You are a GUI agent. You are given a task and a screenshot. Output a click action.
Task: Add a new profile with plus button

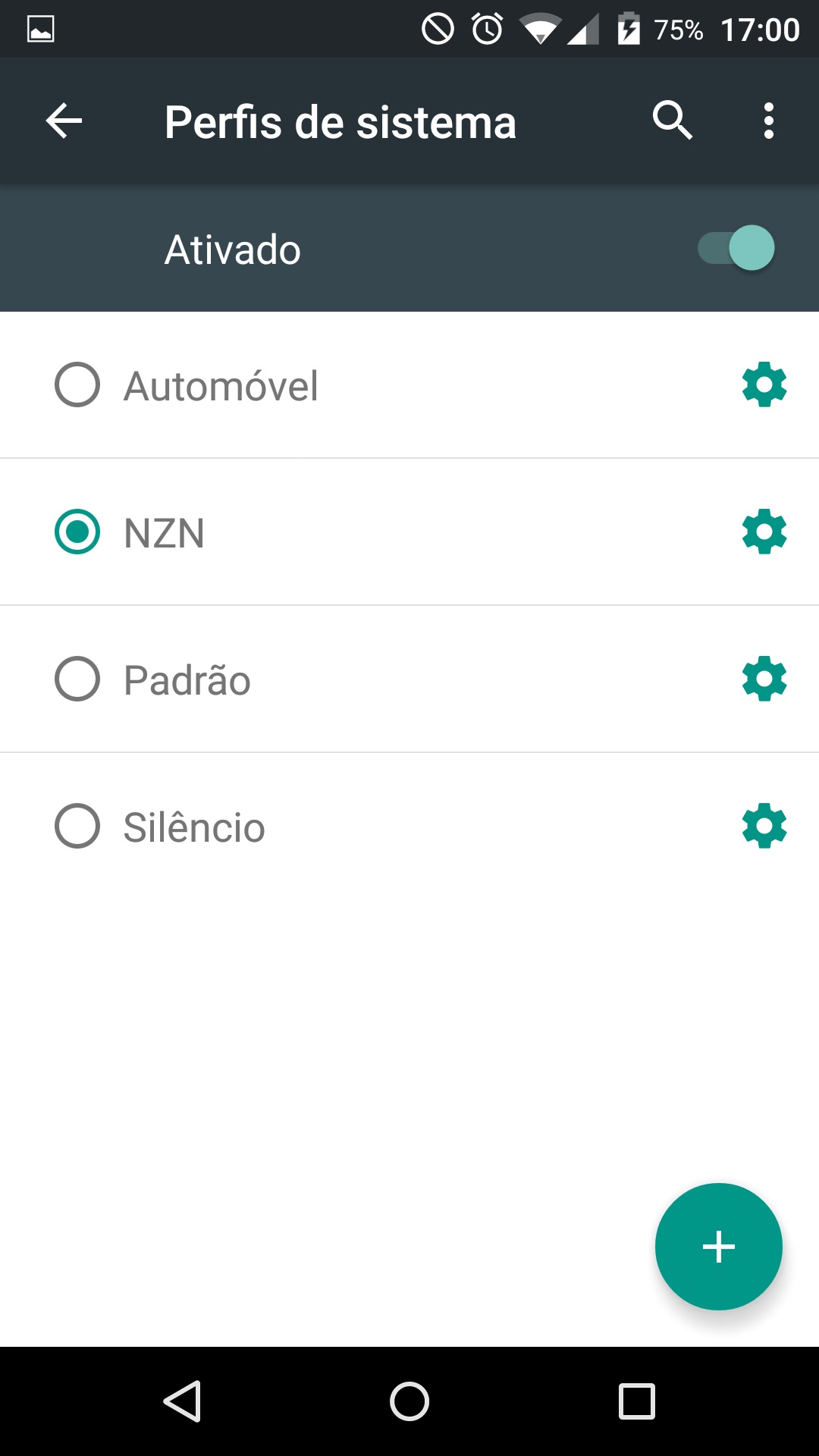pos(718,1247)
